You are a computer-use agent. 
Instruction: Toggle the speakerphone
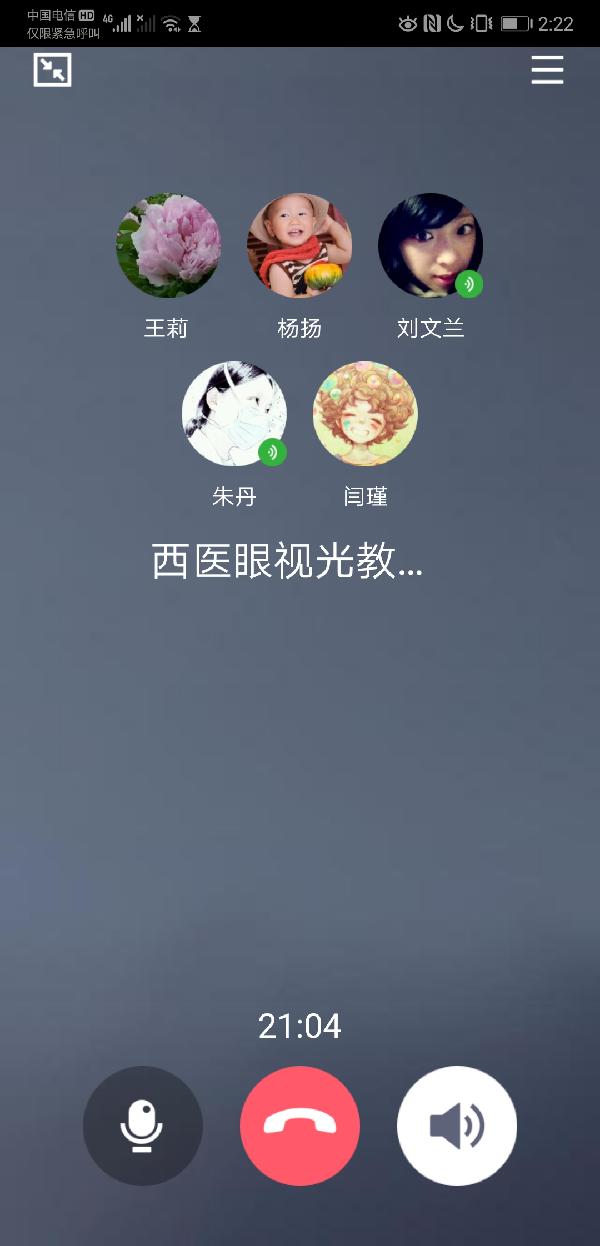[x=457, y=1126]
